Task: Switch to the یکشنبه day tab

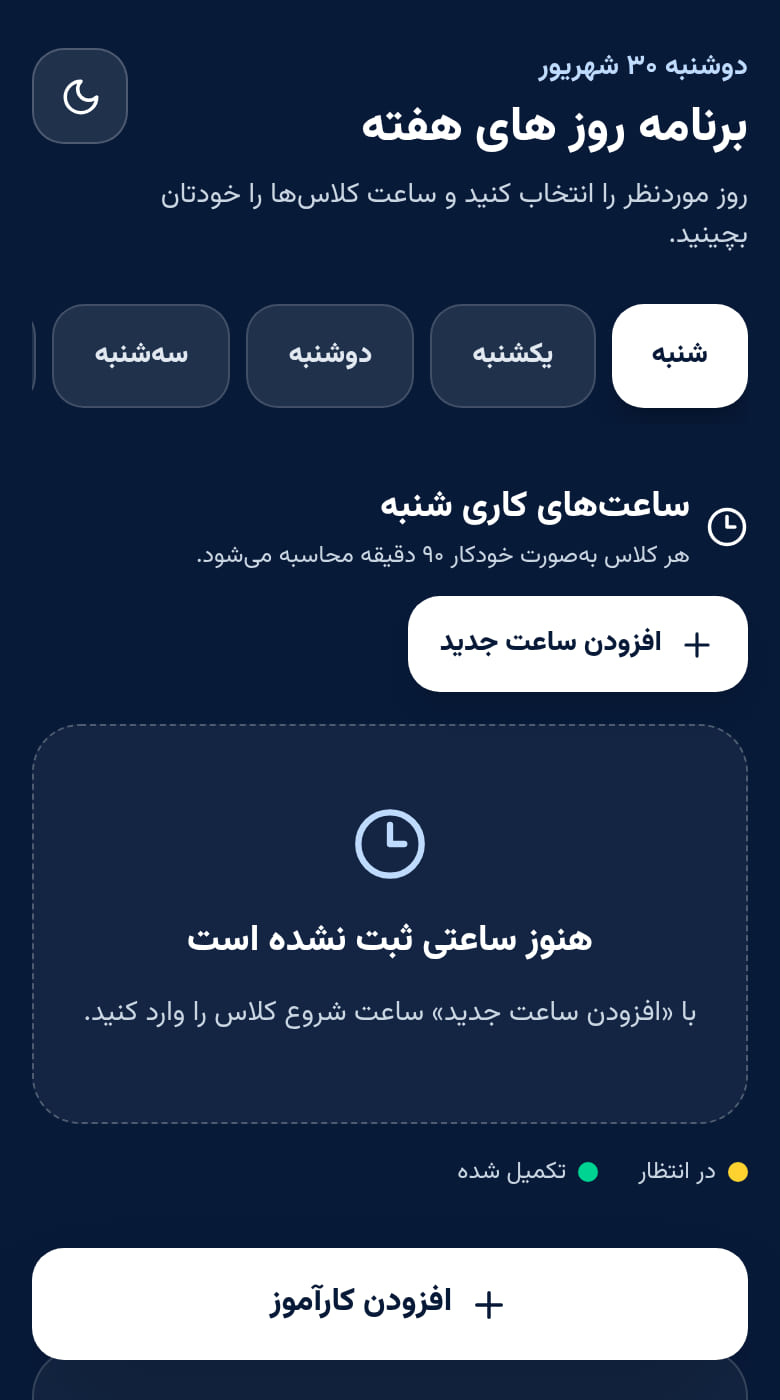Action: [513, 356]
